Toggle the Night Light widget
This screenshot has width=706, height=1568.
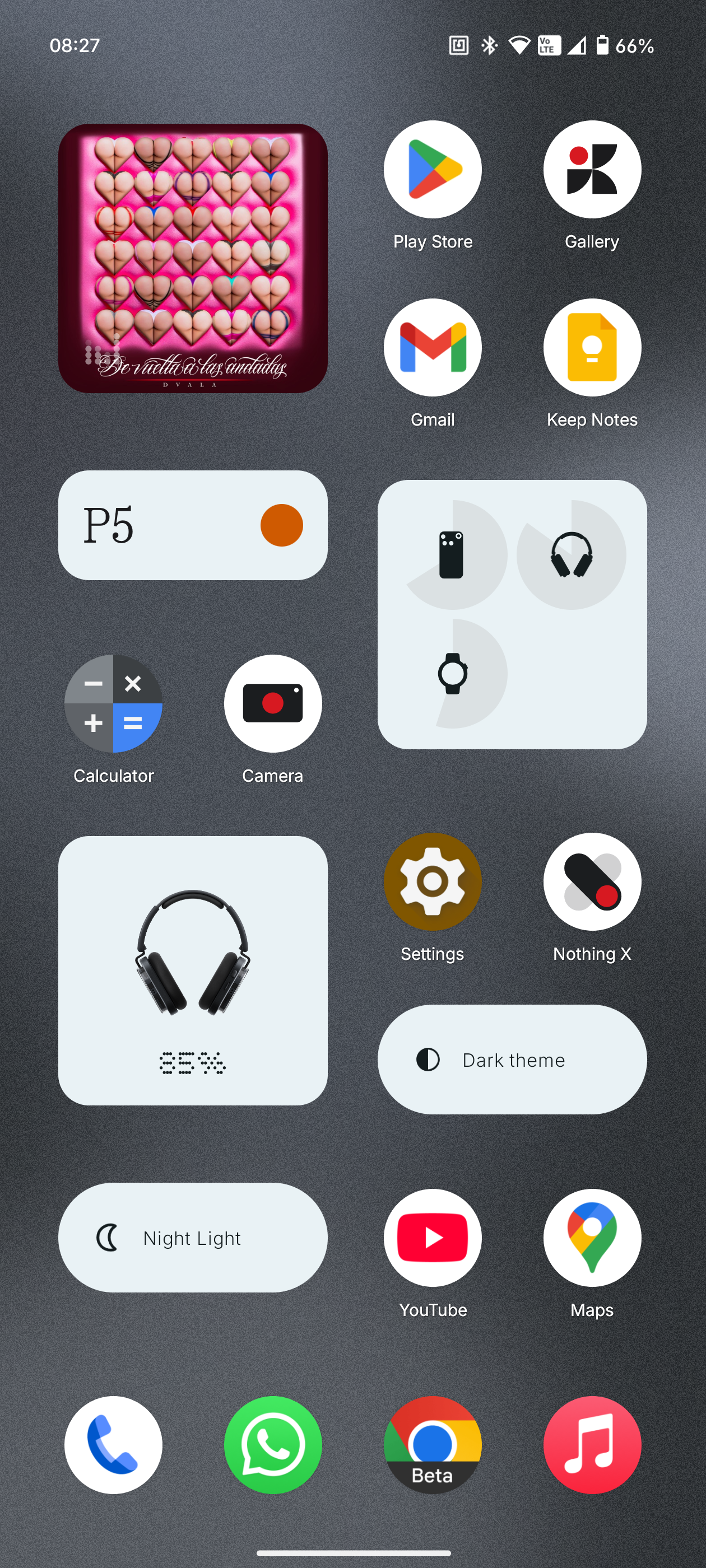tap(193, 1238)
